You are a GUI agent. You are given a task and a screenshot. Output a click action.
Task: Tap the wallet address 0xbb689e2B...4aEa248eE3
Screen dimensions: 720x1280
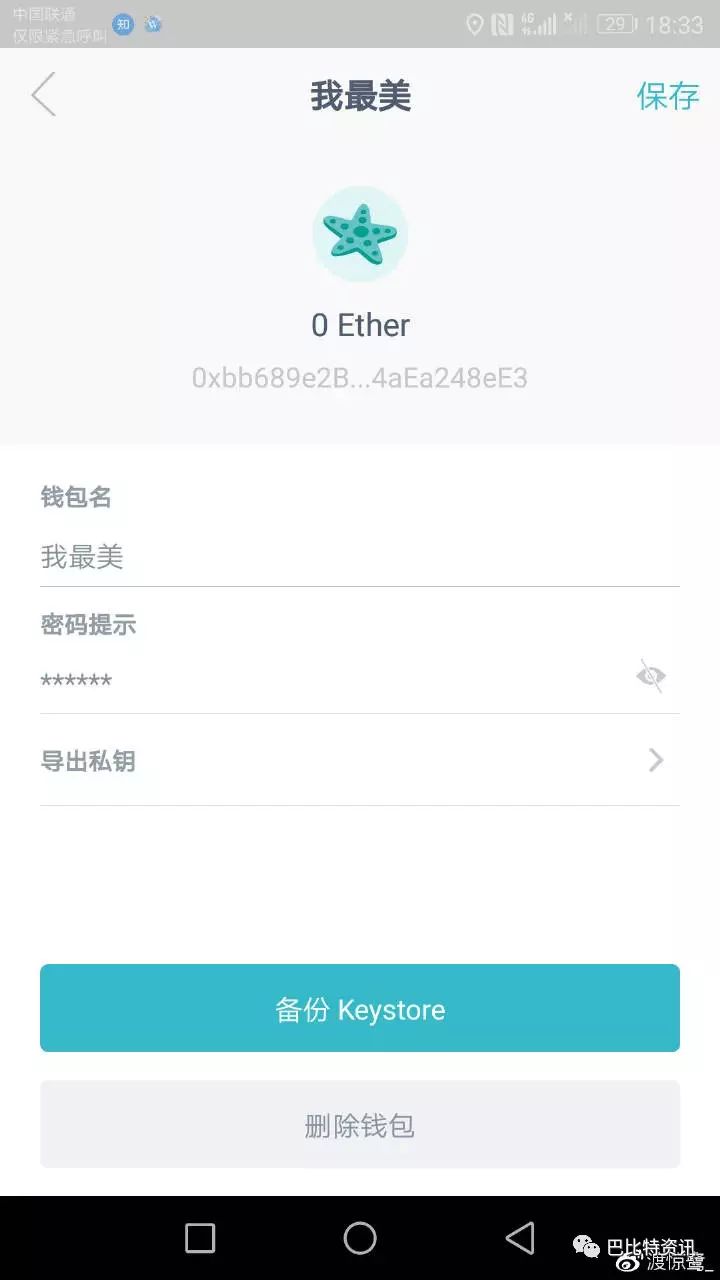click(x=360, y=378)
